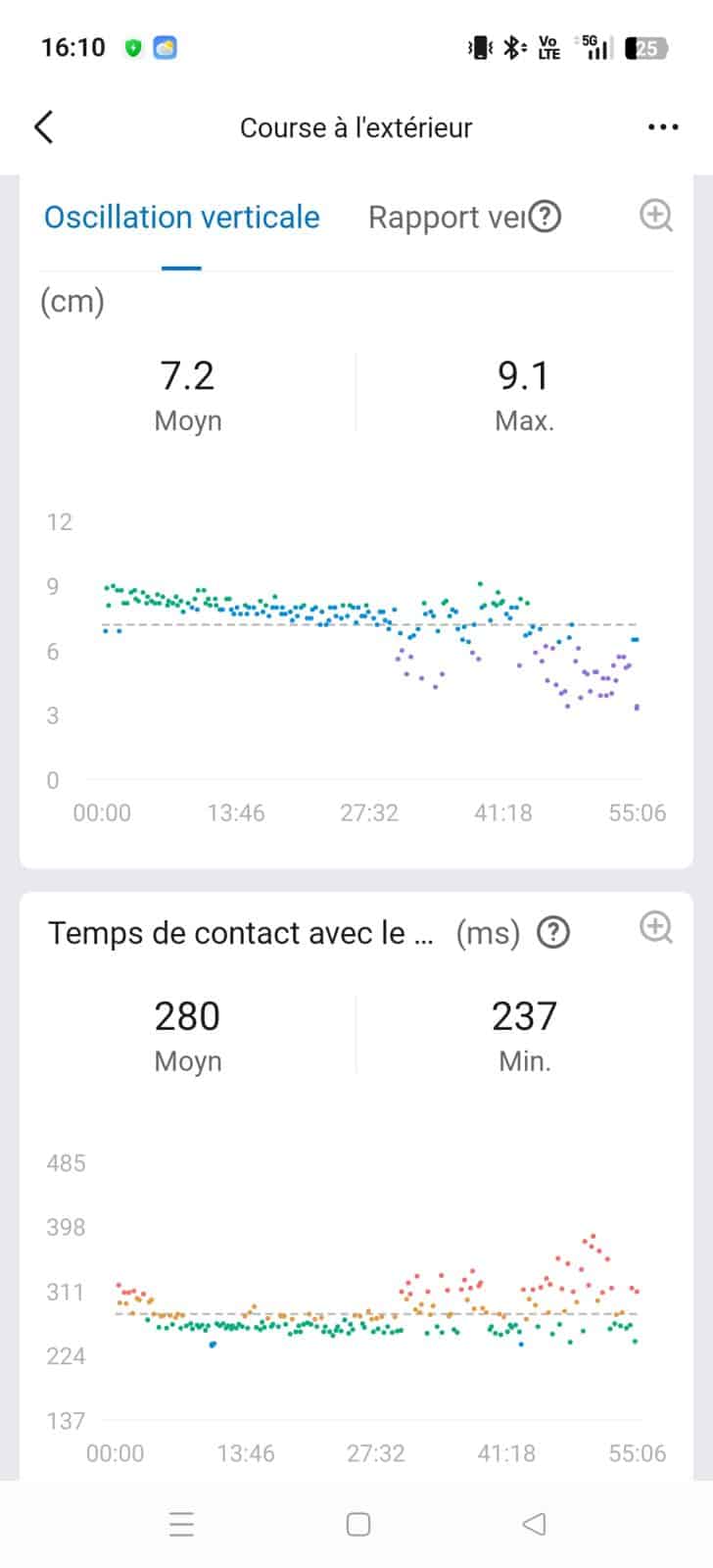Screen dimensions: 713x1568
Task: Open the three-dot overflow menu
Action: 663,127
